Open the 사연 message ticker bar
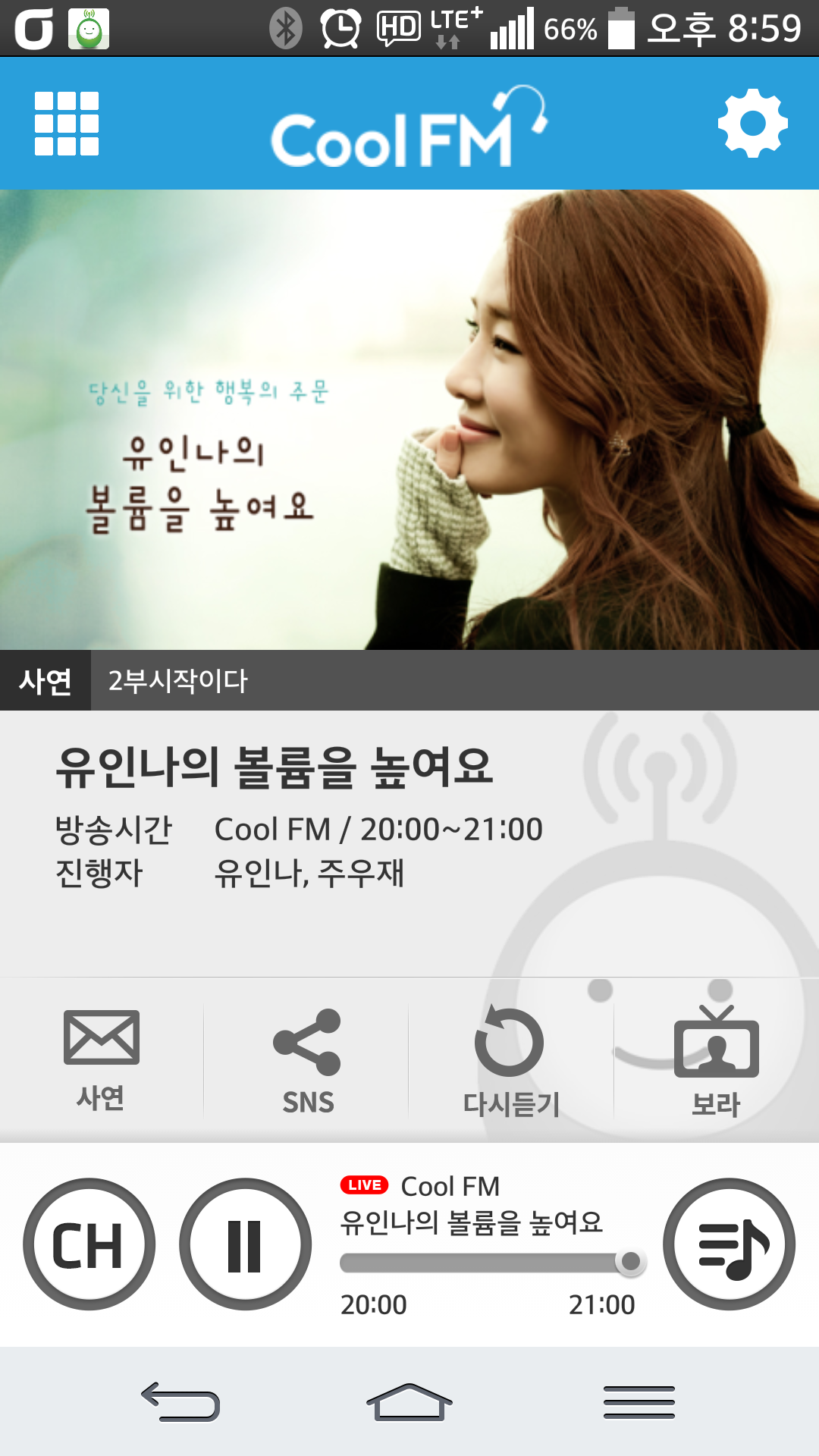Screen dimensions: 819x1456 pyautogui.click(x=409, y=680)
